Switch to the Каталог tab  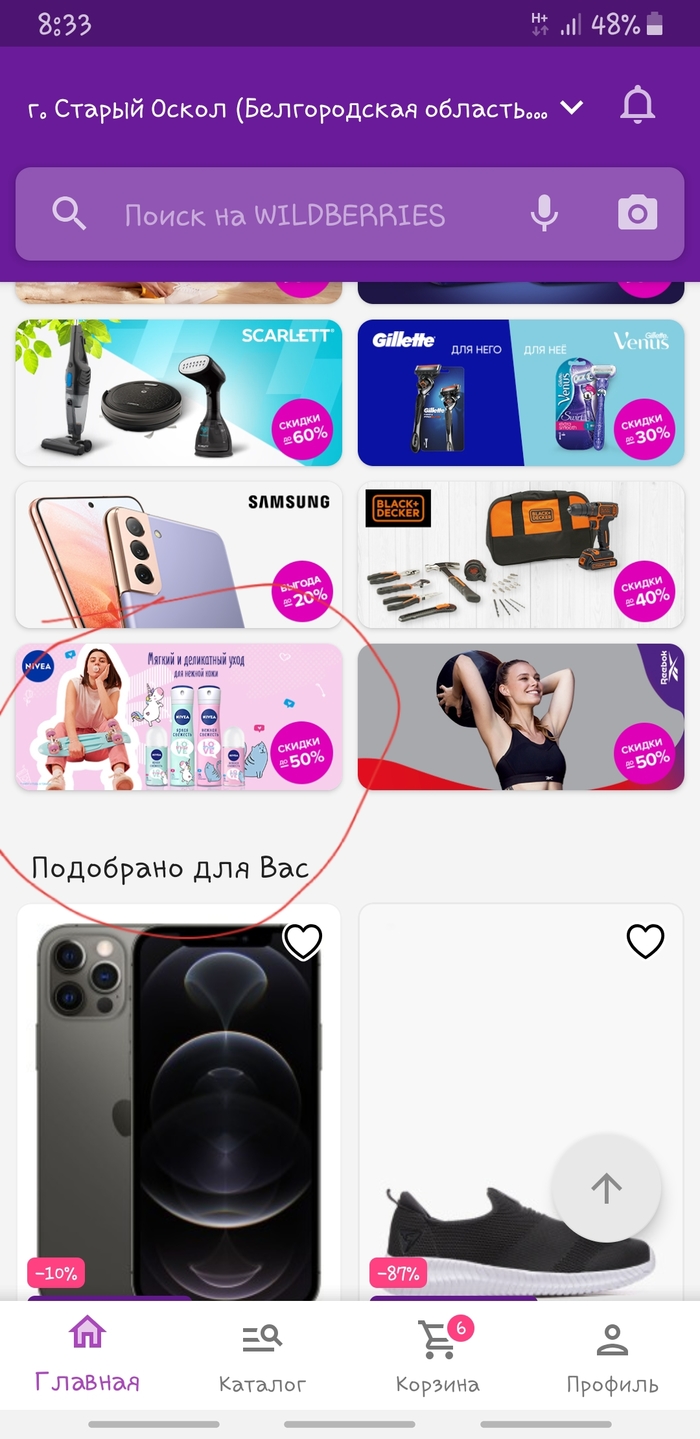click(x=262, y=1355)
